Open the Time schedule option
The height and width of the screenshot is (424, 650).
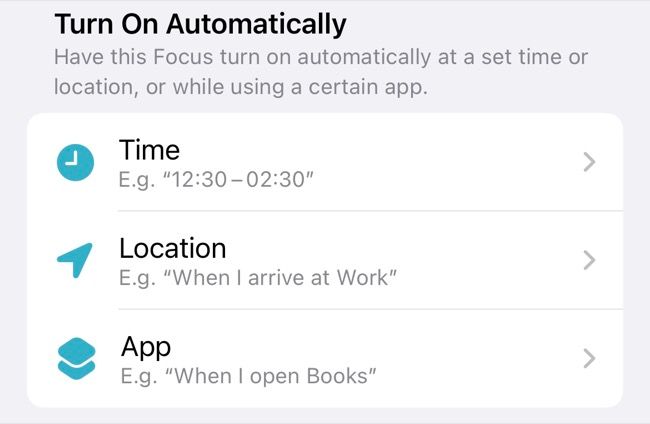[x=324, y=162]
